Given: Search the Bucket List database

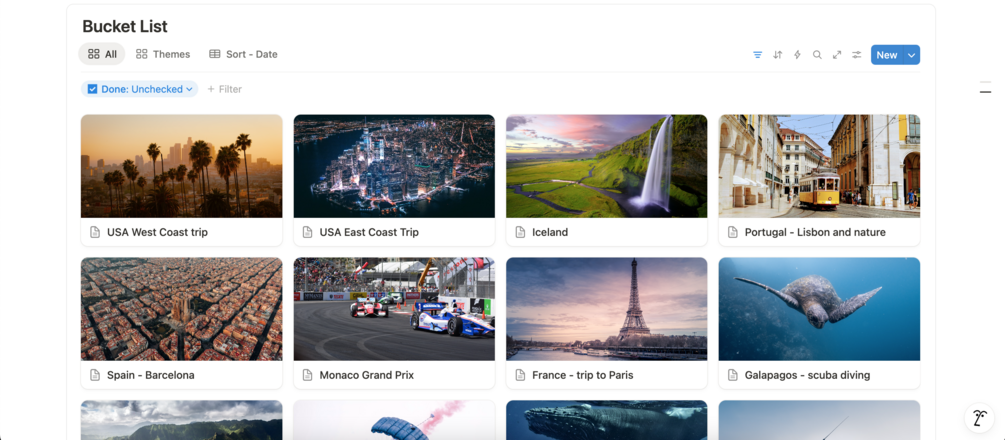Looking at the screenshot, I should (x=817, y=55).
